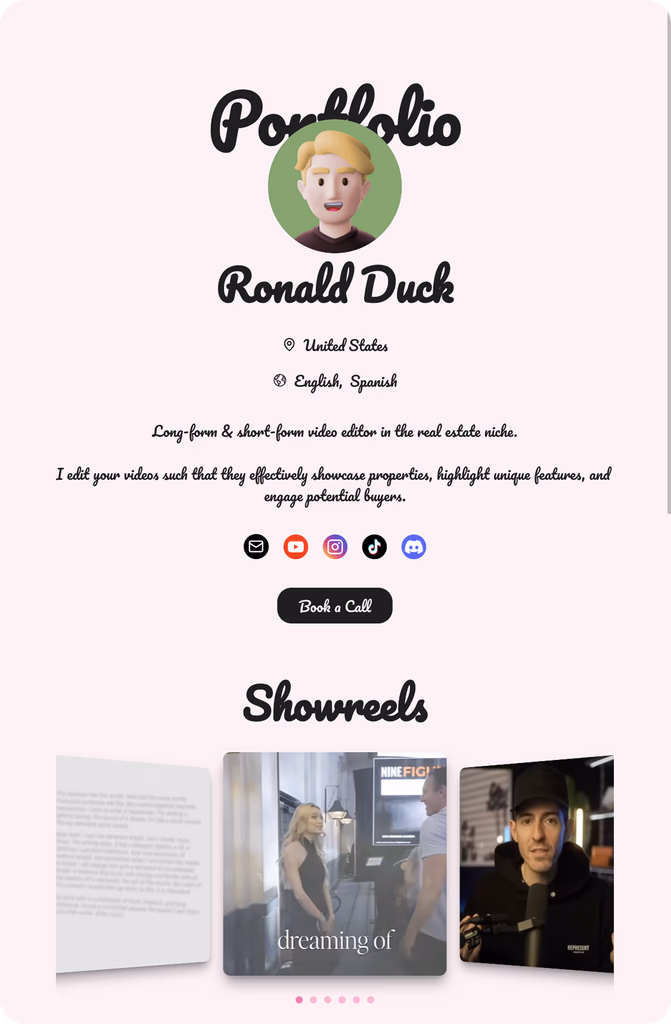Open the Discord link icon
Screen dimensions: 671x1024
coord(414,547)
